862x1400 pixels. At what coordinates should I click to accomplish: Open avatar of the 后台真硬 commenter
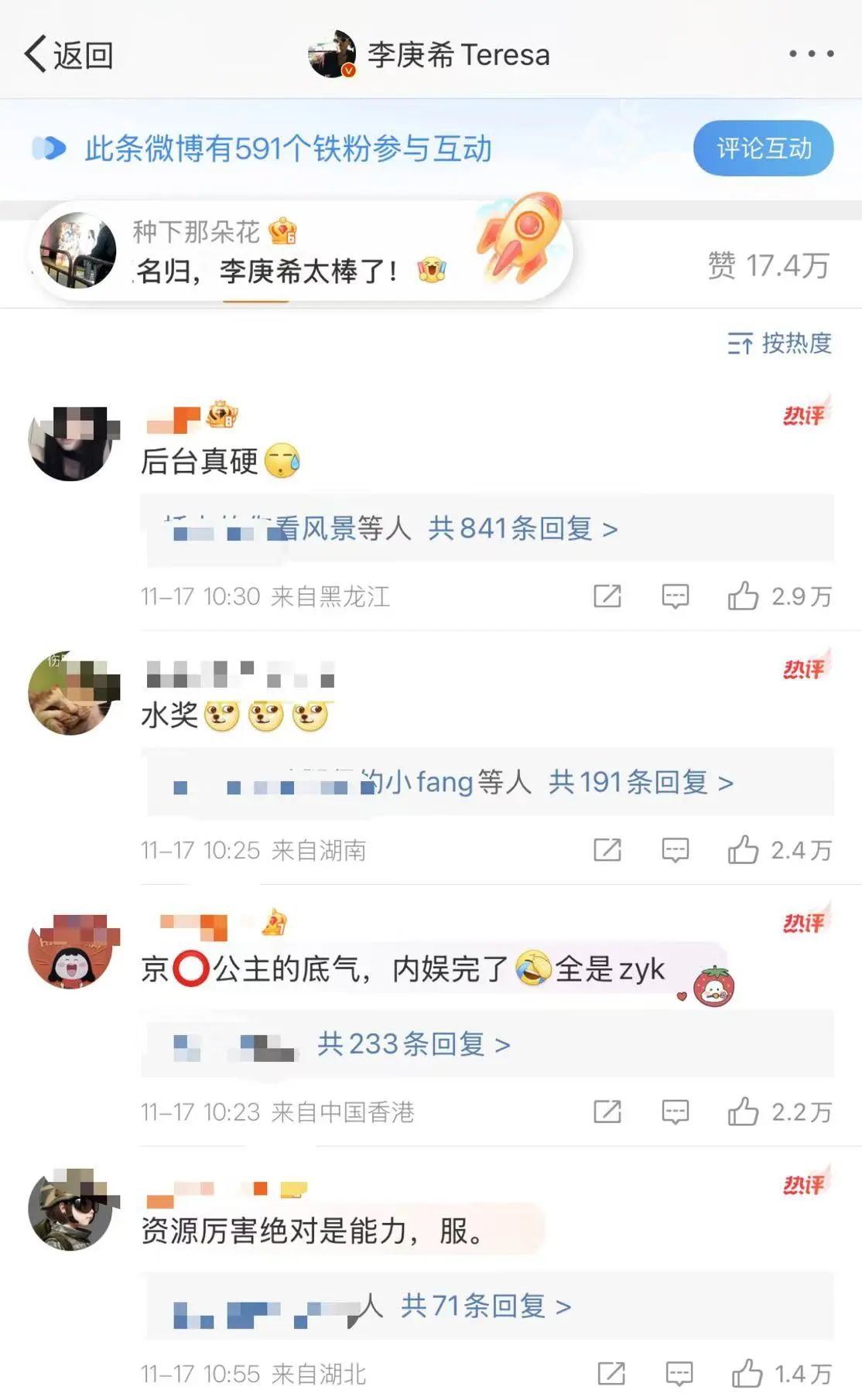[71, 444]
